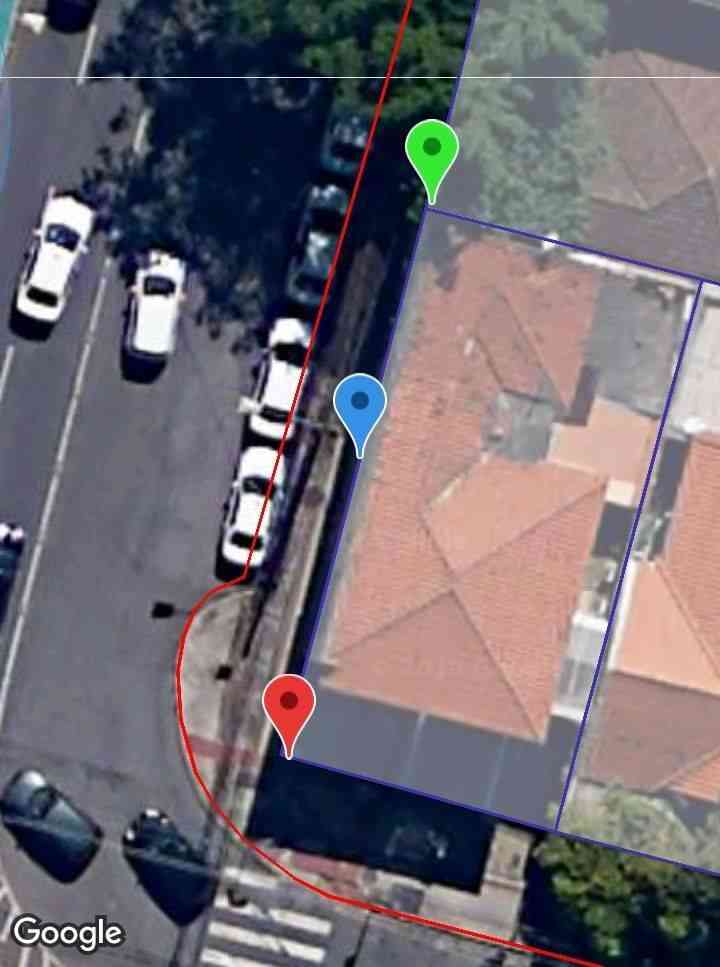Tap the green map marker

pos(431,152)
